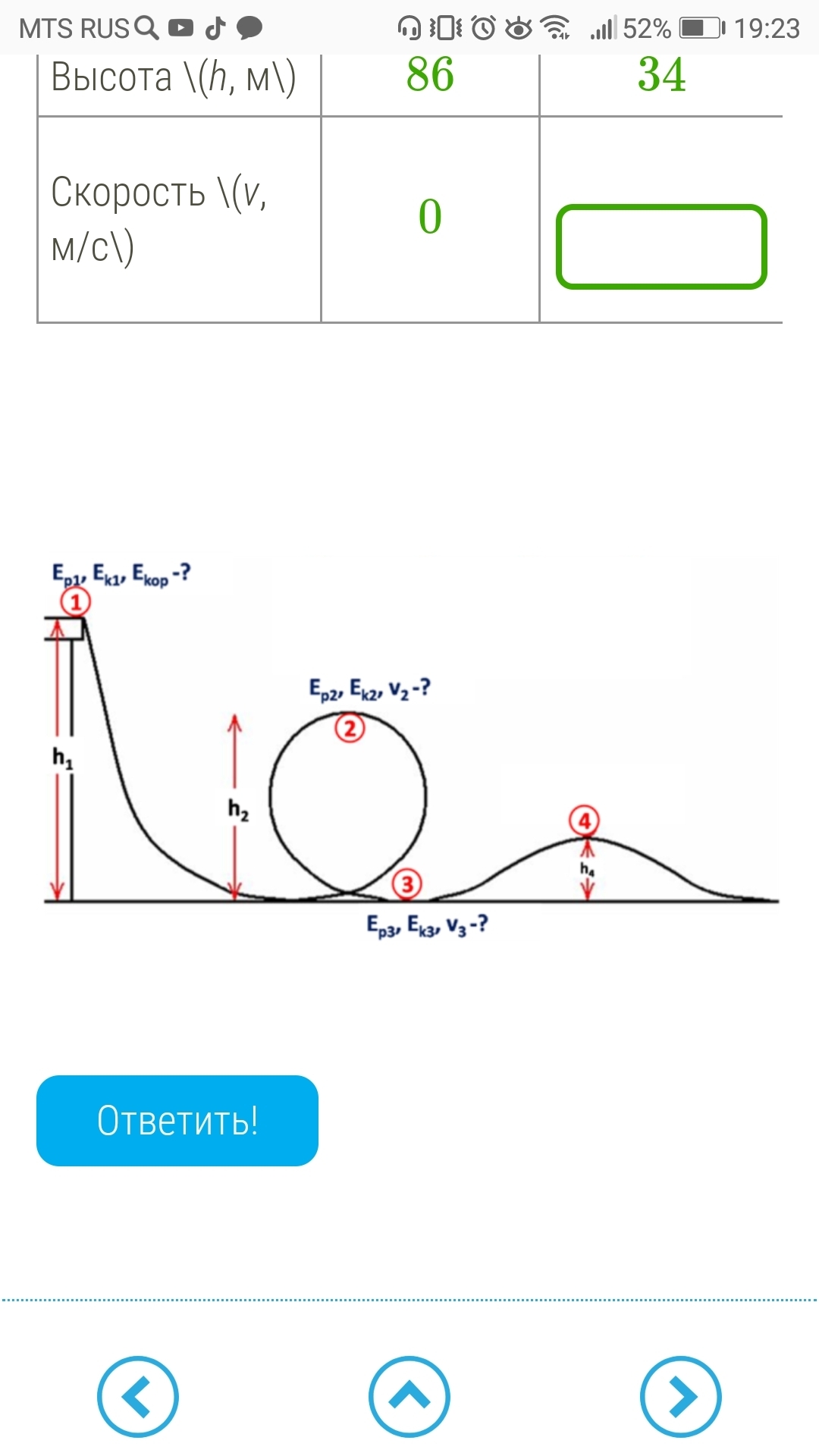This screenshot has width=819, height=1456.
Task: Submit answer with Ответить! button
Action: (177, 1120)
